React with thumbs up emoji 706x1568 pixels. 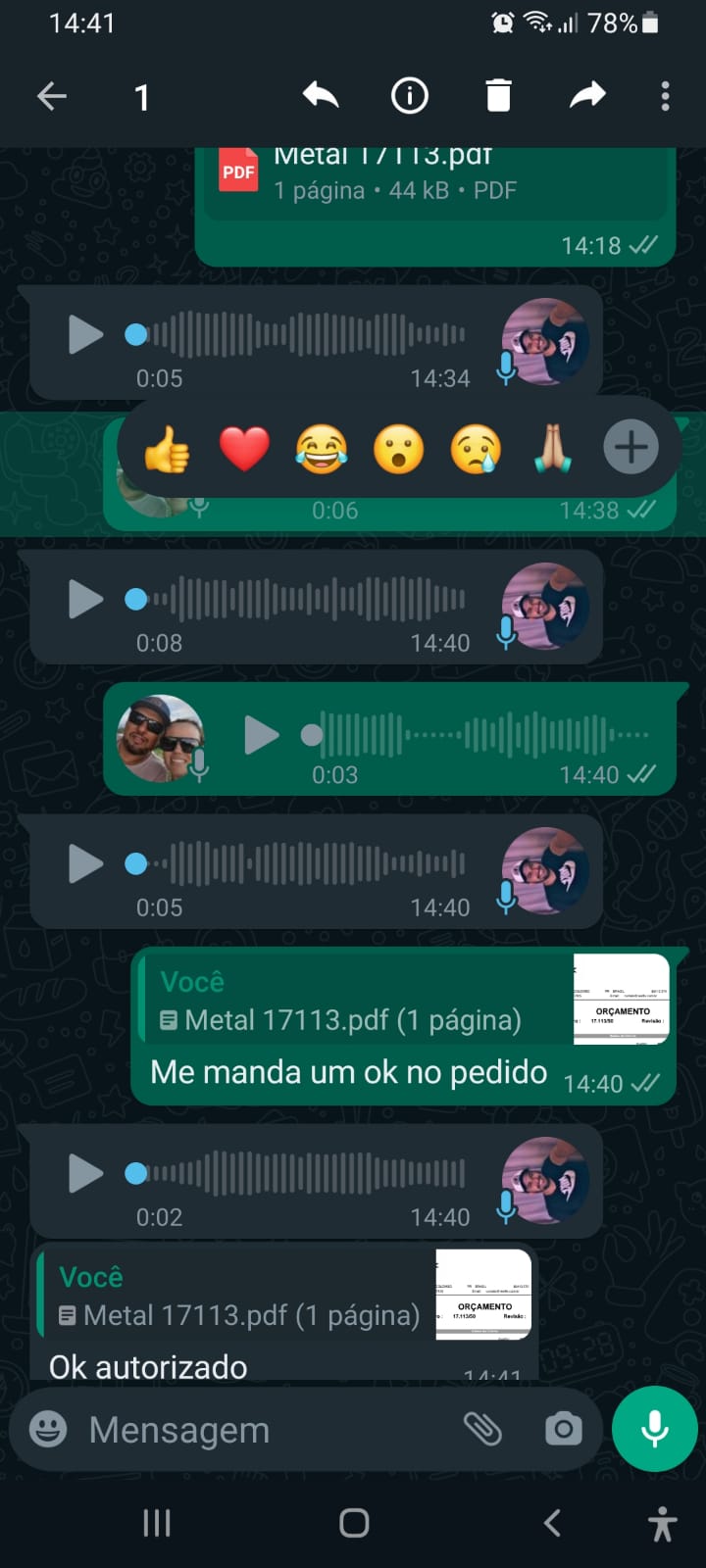[167, 449]
